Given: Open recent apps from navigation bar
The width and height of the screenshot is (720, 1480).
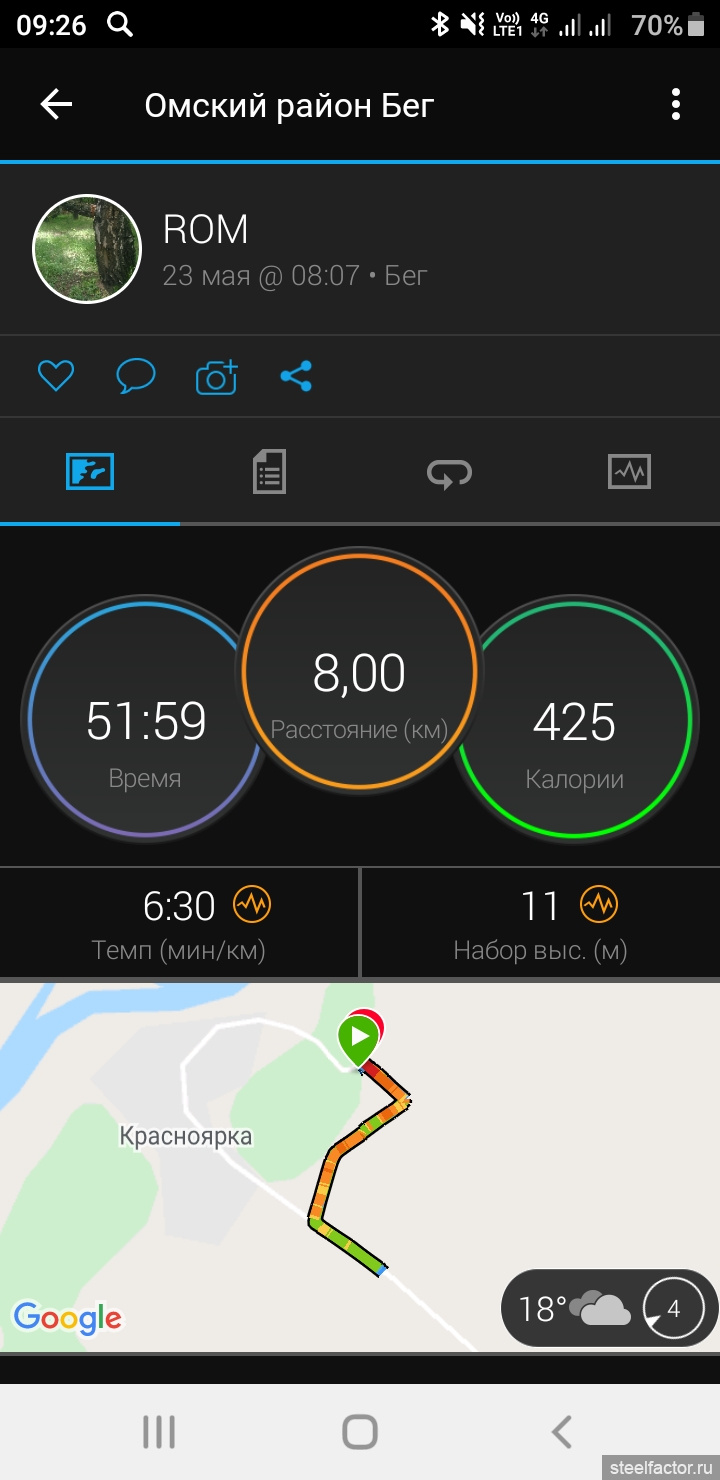Looking at the screenshot, I should (x=158, y=1432).
